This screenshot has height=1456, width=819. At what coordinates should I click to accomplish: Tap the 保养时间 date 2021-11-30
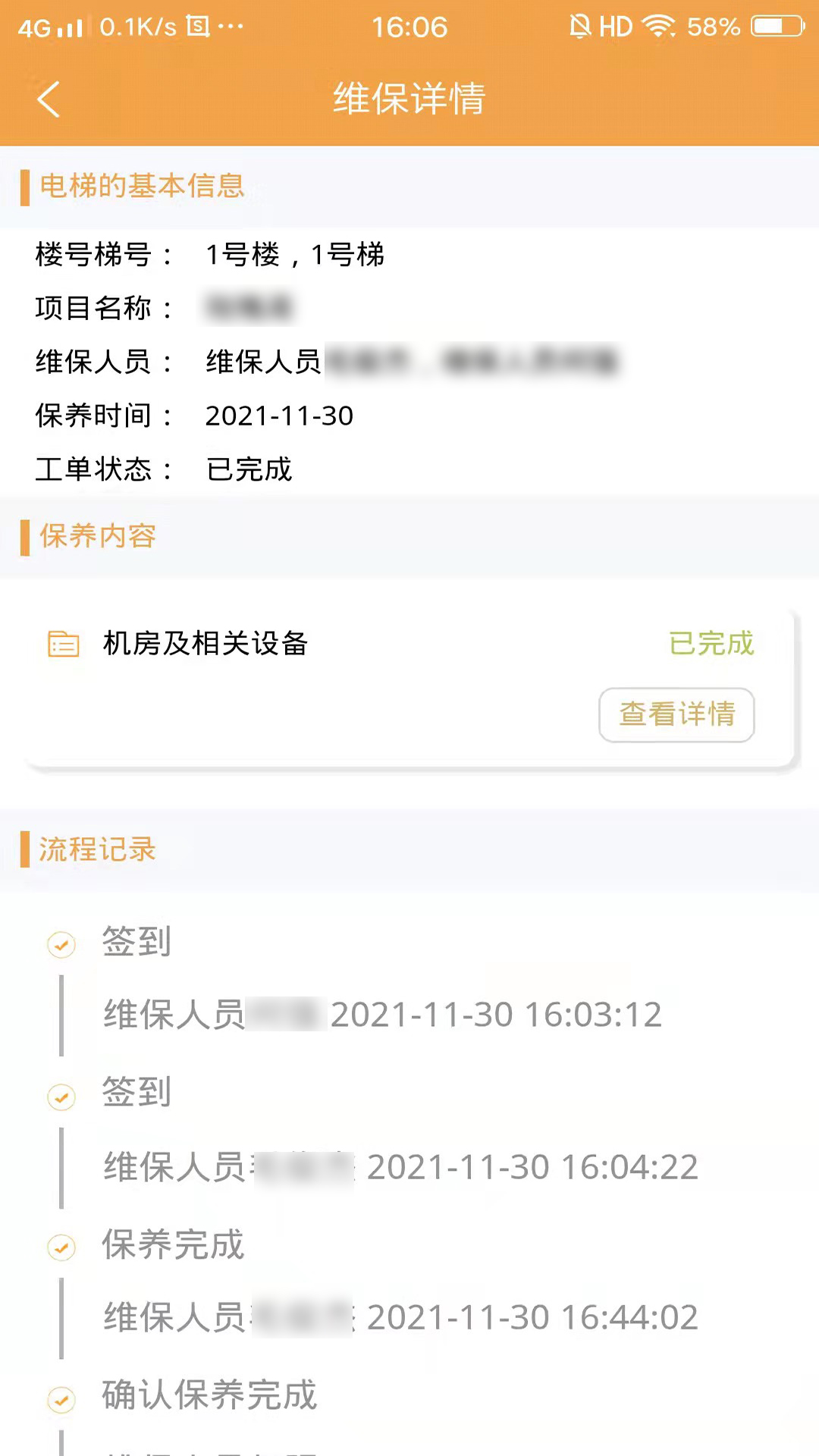279,416
